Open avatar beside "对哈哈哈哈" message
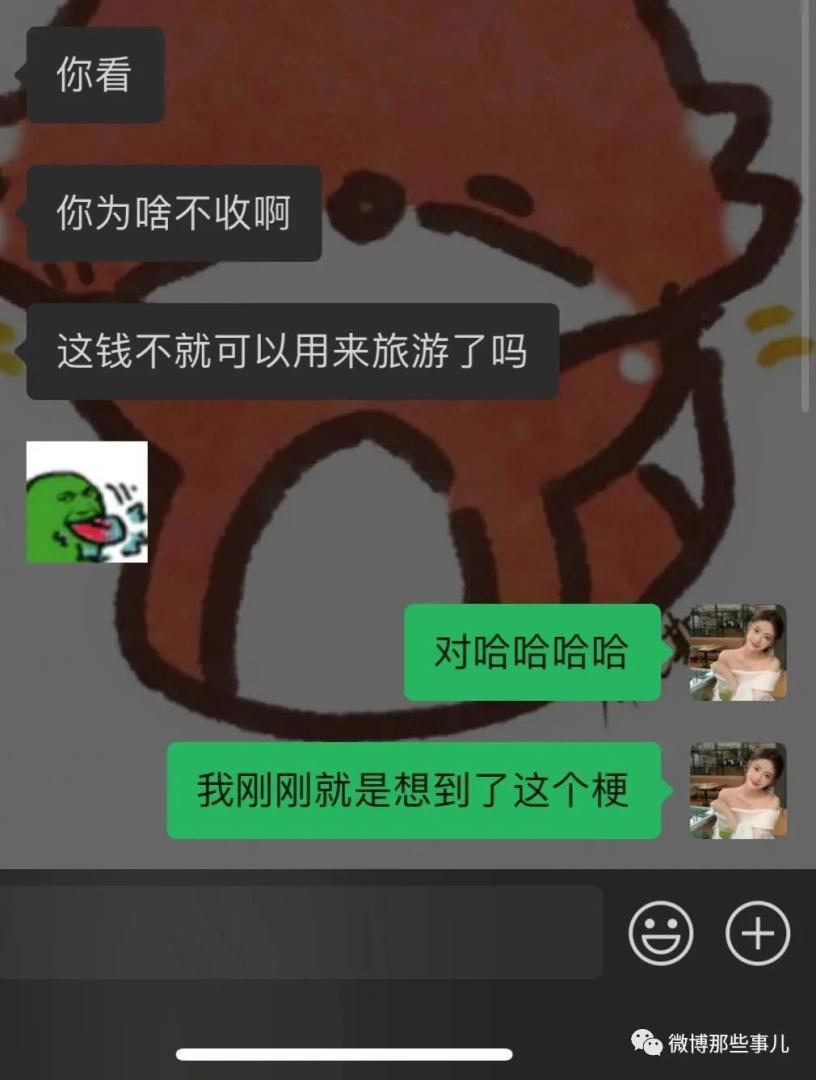The width and height of the screenshot is (816, 1080). 738,652
